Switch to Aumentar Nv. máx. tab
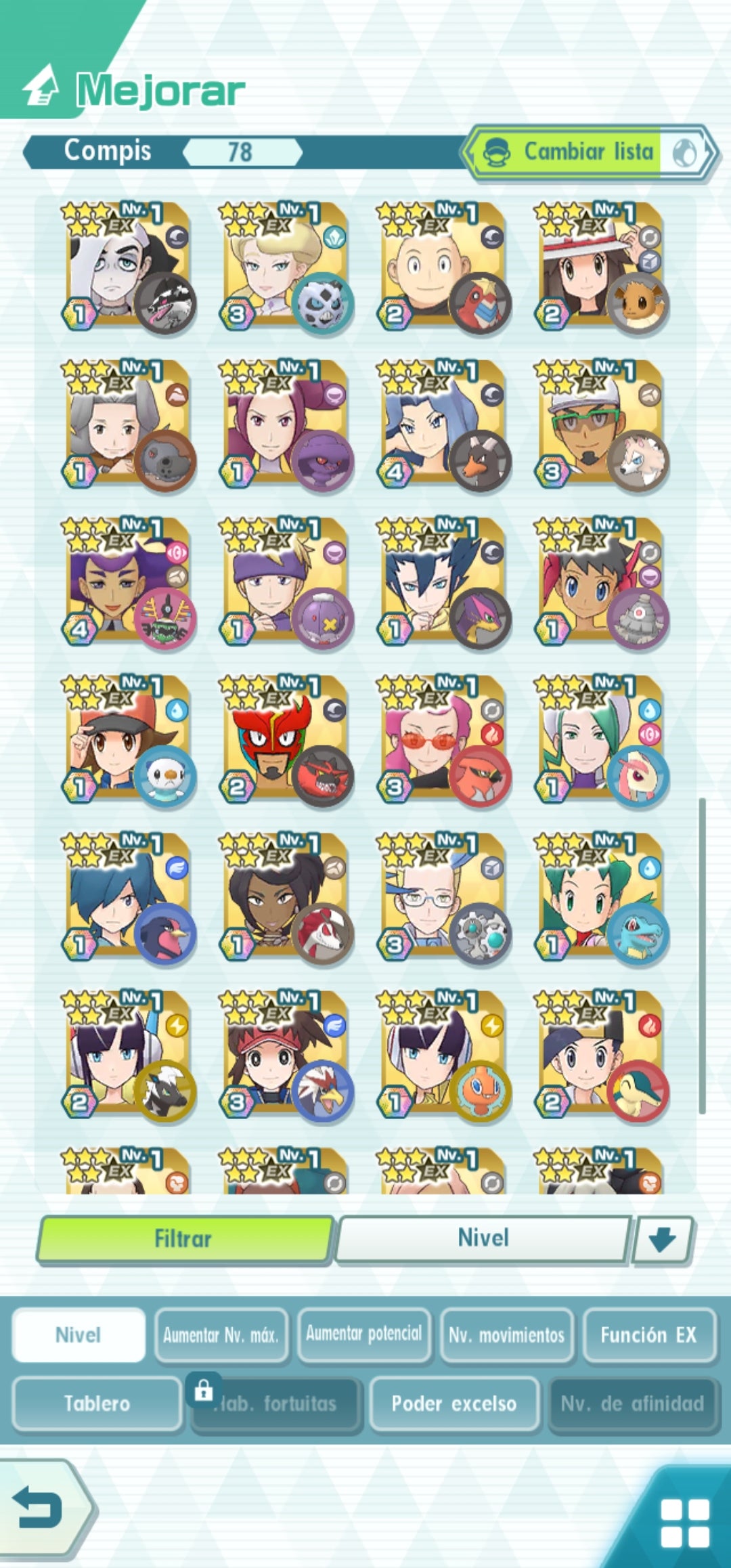This screenshot has height=1568, width=731. (x=221, y=1334)
